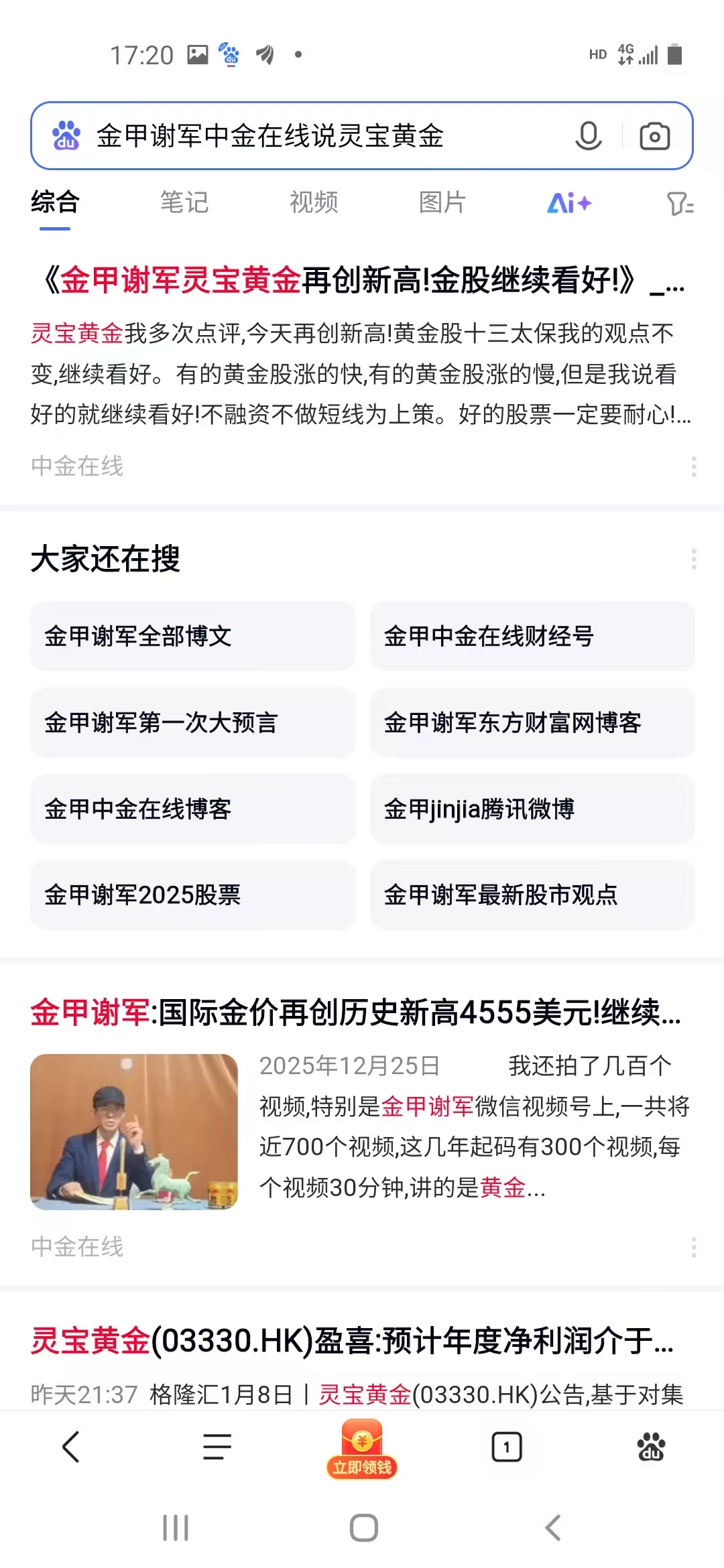Viewport: 724px width, 1568px height.
Task: Tap suggestion 金甲谢军2025股票
Action: point(192,895)
